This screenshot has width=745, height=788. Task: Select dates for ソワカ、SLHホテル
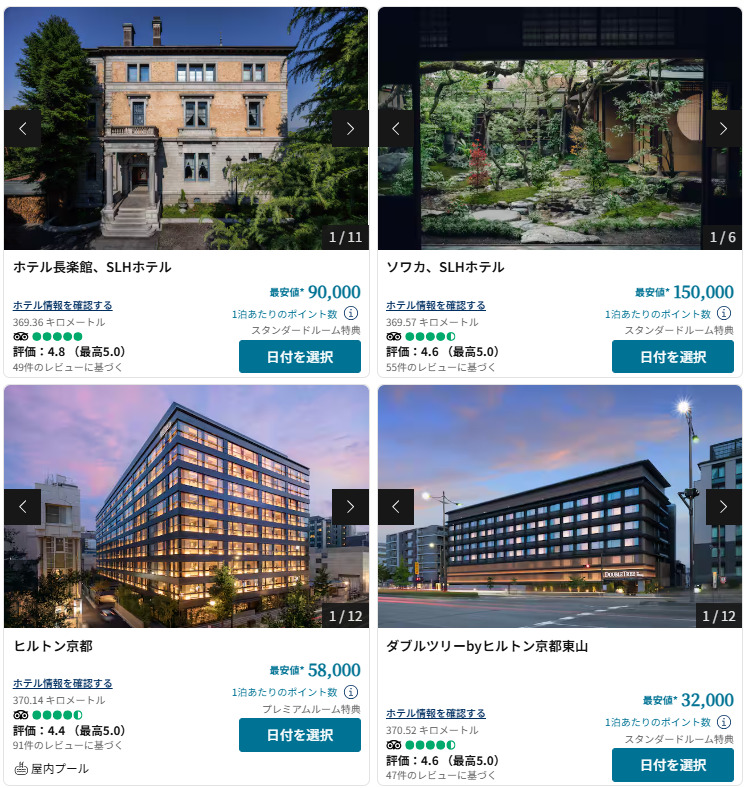coord(672,357)
